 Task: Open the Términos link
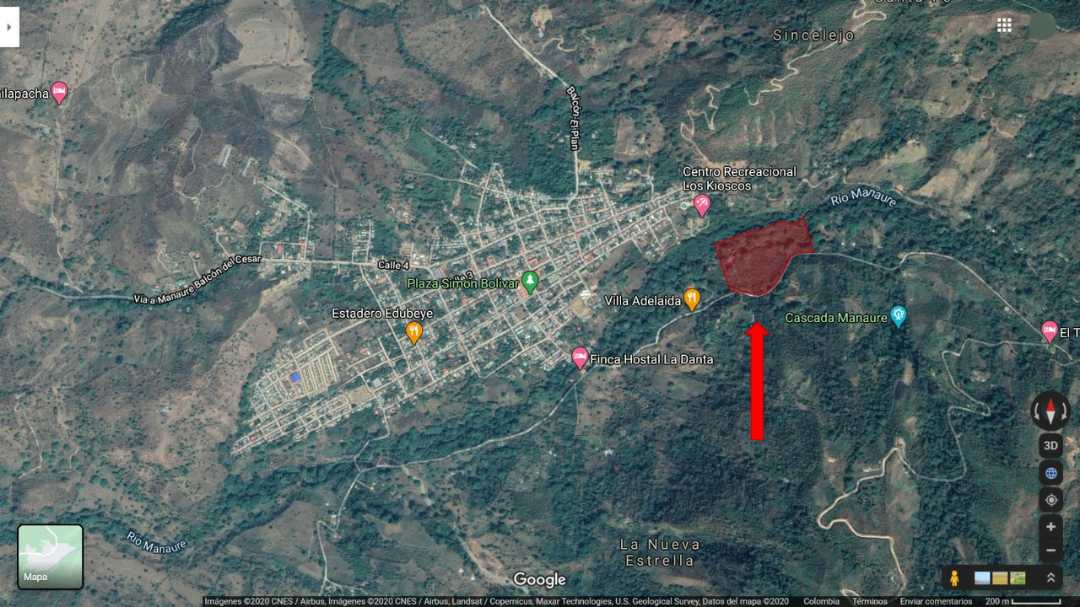(x=869, y=601)
